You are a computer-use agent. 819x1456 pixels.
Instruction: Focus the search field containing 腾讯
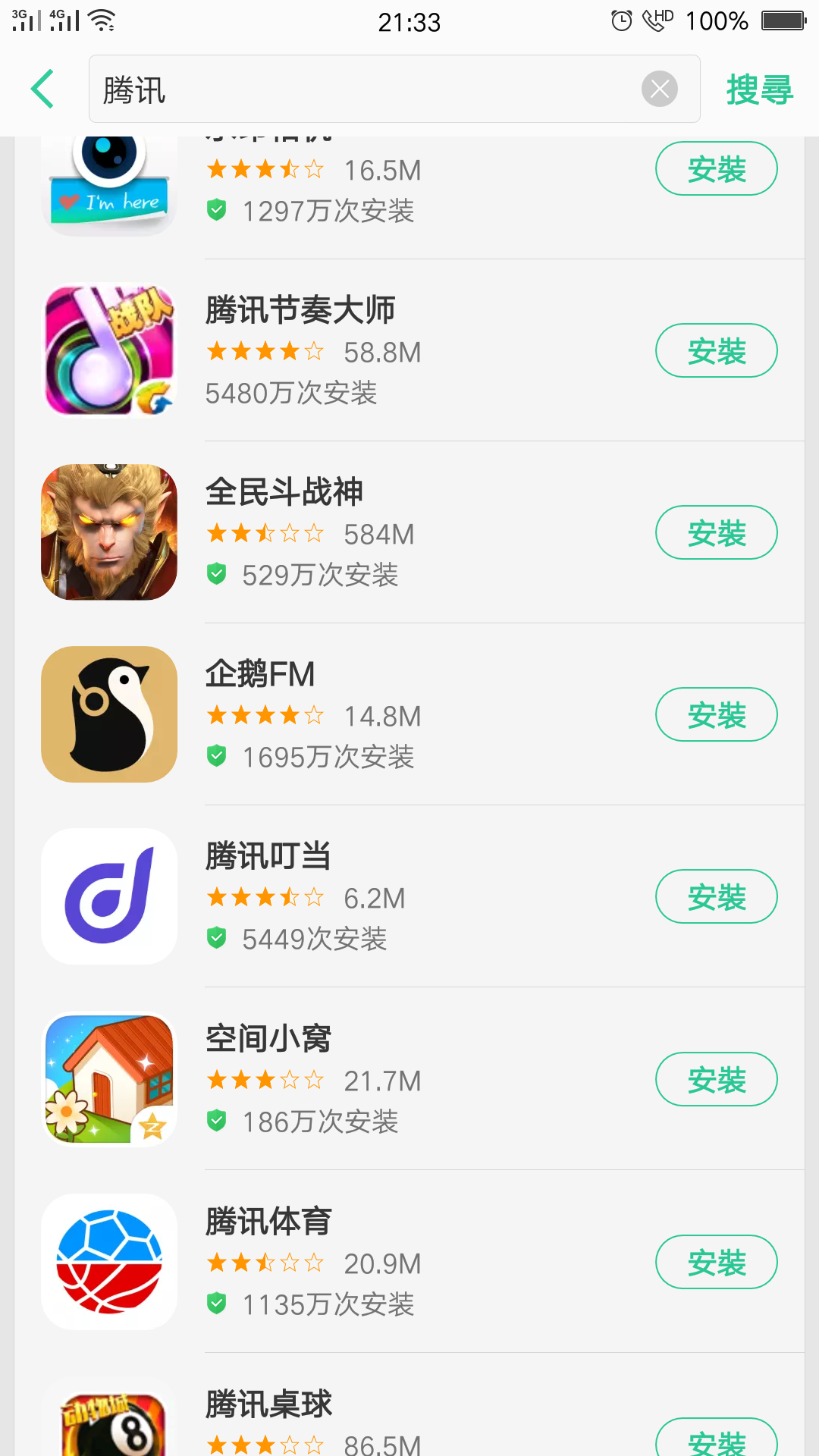click(x=364, y=89)
